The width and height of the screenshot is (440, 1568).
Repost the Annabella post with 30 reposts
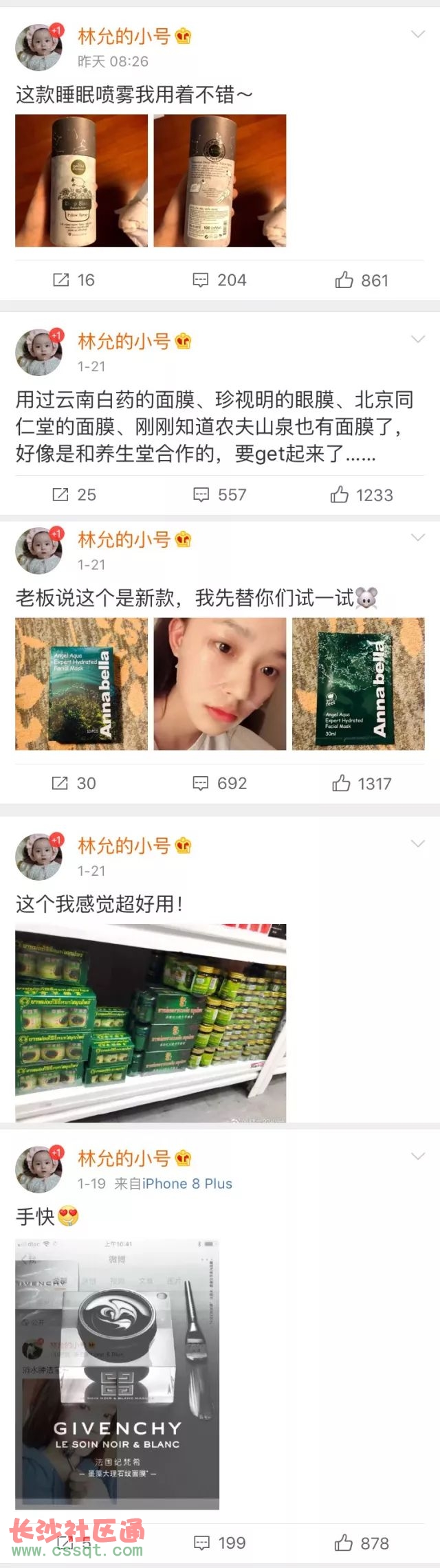pyautogui.click(x=74, y=784)
